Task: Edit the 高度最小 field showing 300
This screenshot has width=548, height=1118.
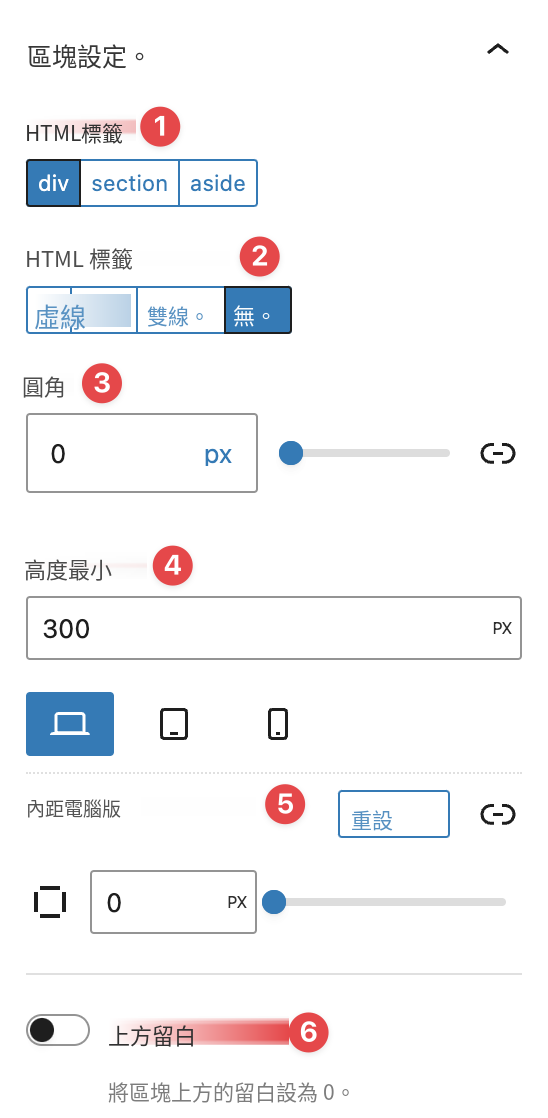Action: pos(274,628)
